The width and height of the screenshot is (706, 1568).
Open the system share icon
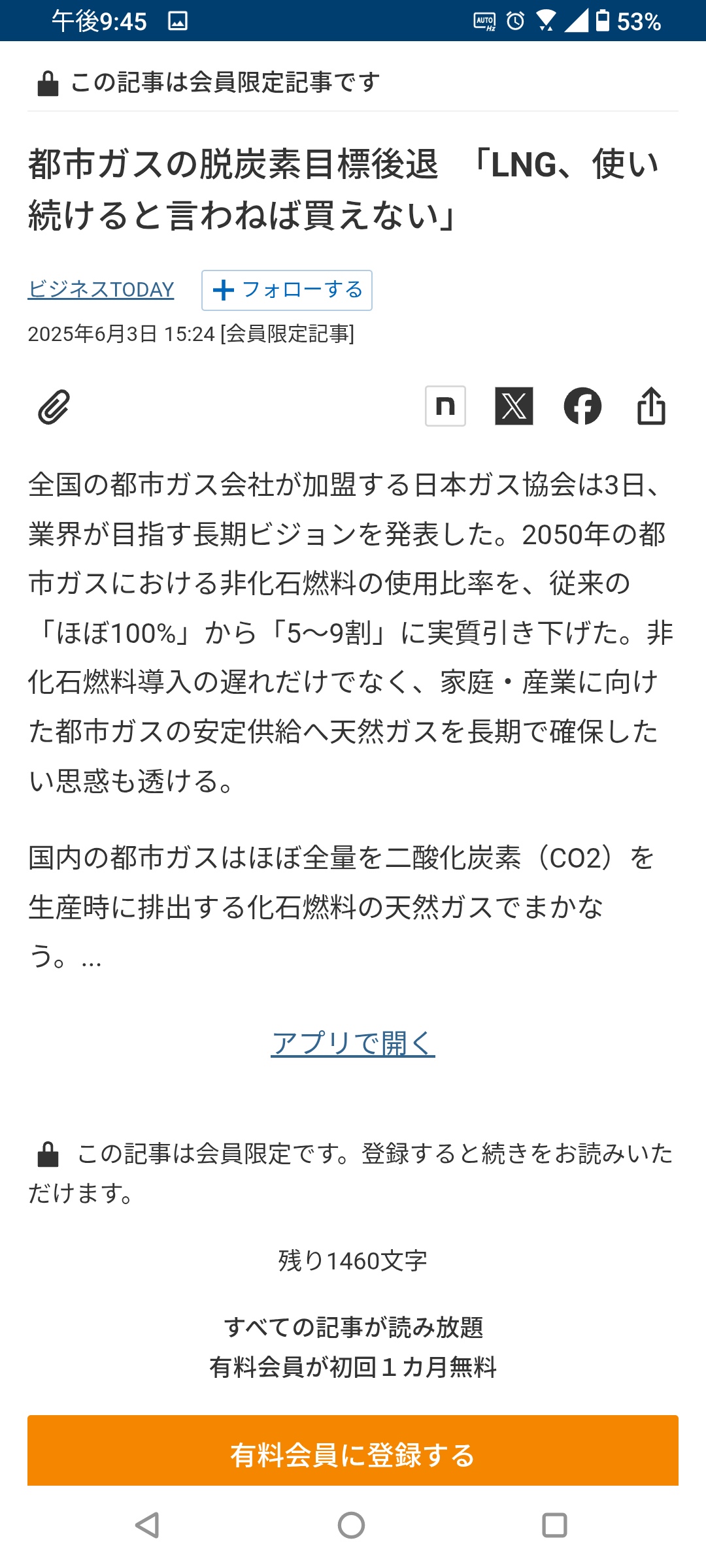(x=651, y=406)
